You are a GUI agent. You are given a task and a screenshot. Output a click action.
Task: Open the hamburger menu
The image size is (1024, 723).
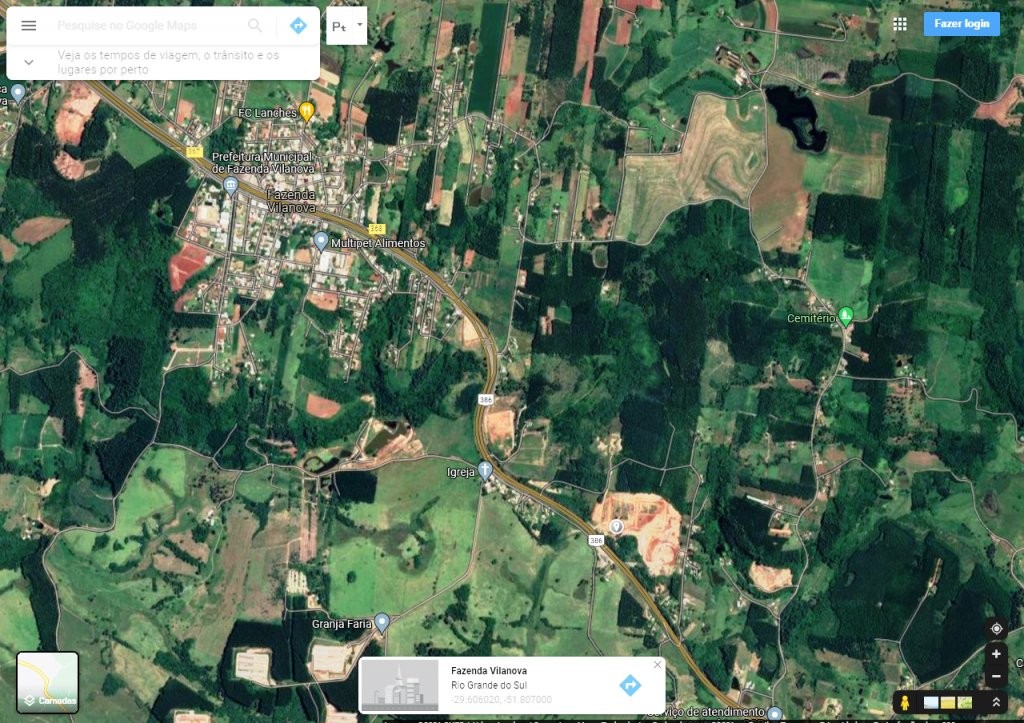pyautogui.click(x=29, y=25)
